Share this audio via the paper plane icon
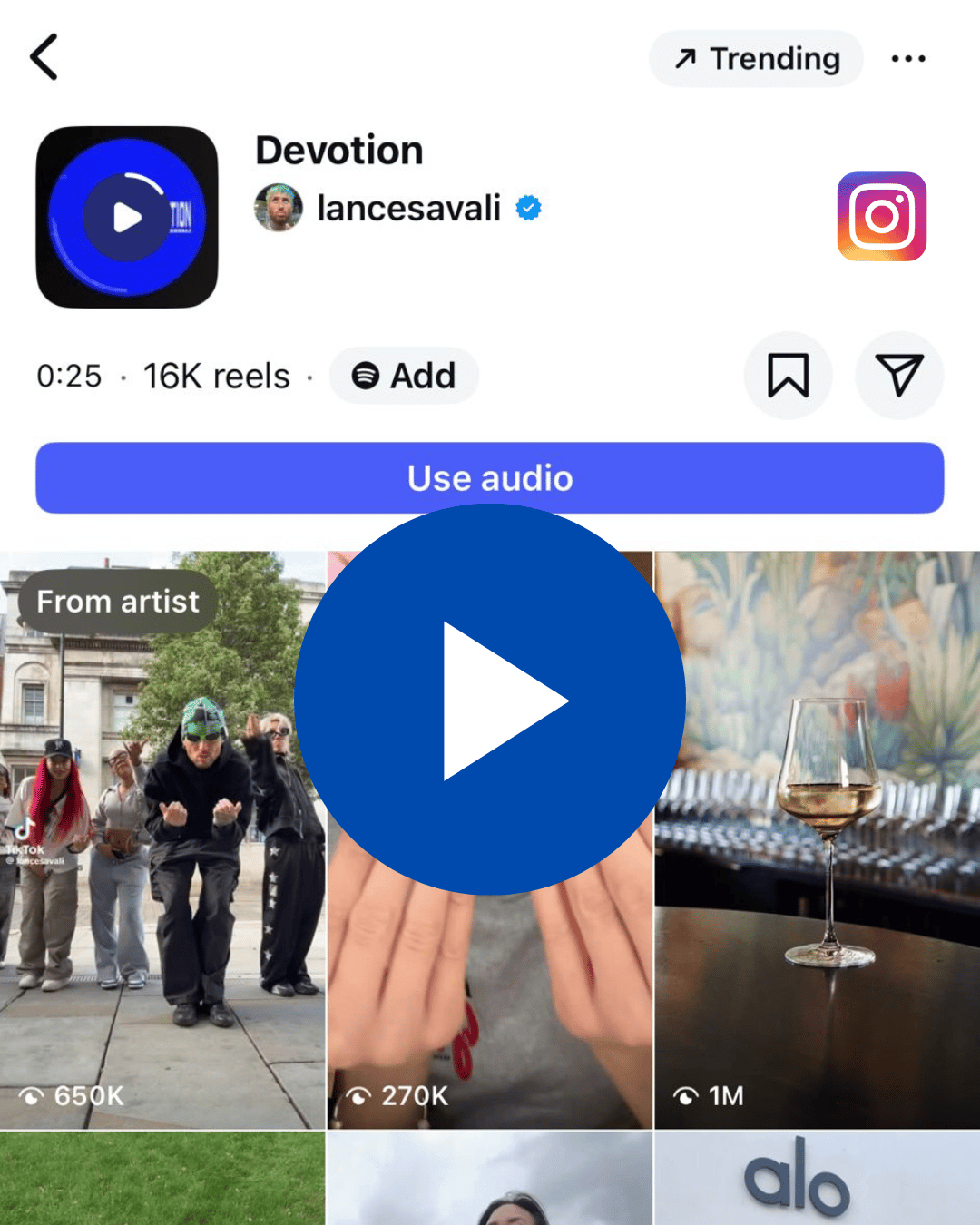The image size is (980, 1225). point(898,376)
